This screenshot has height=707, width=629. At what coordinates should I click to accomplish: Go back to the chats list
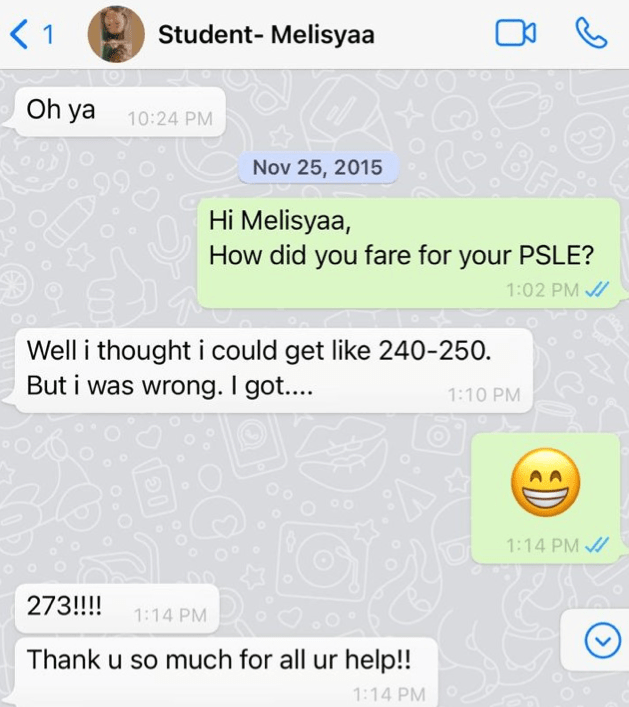click(x=30, y=34)
